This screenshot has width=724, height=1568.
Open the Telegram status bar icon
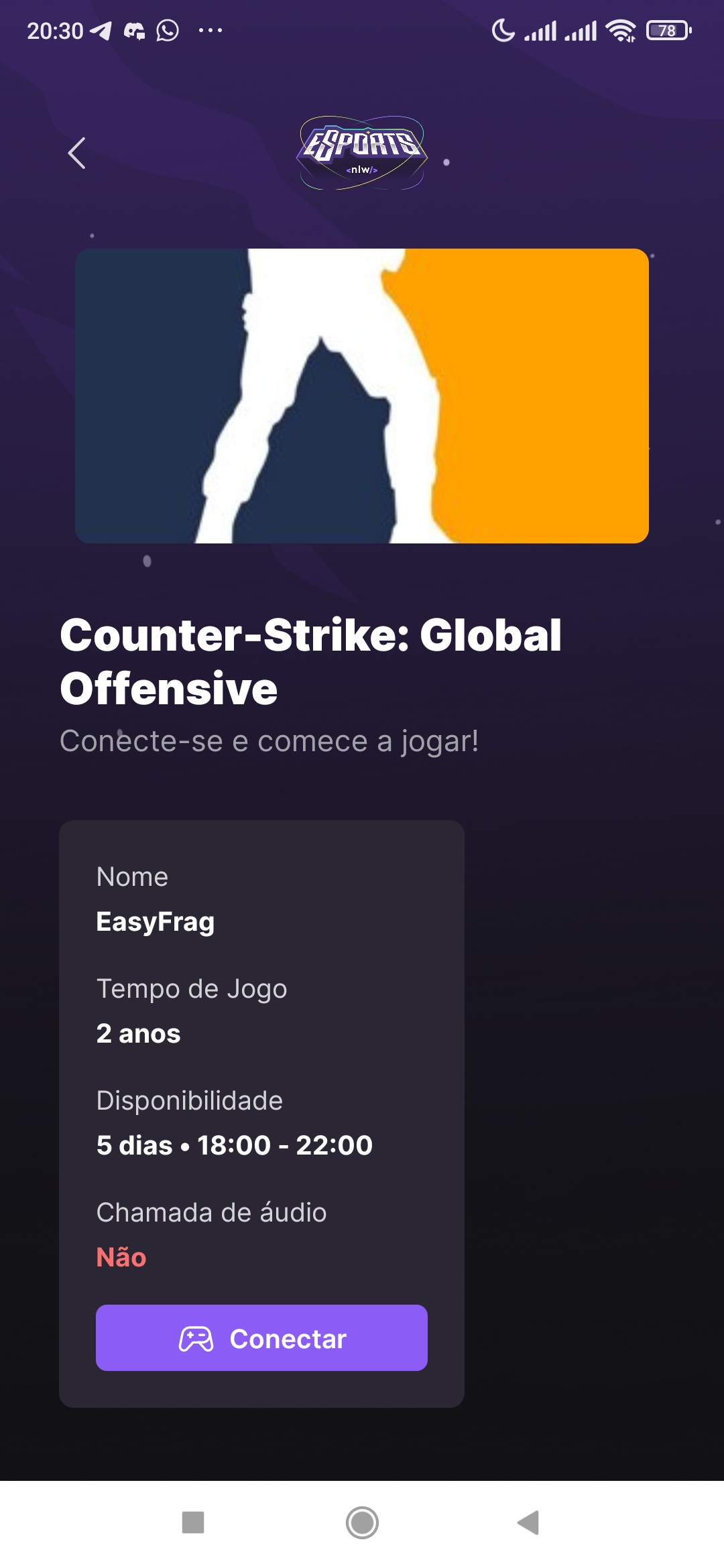click(102, 29)
